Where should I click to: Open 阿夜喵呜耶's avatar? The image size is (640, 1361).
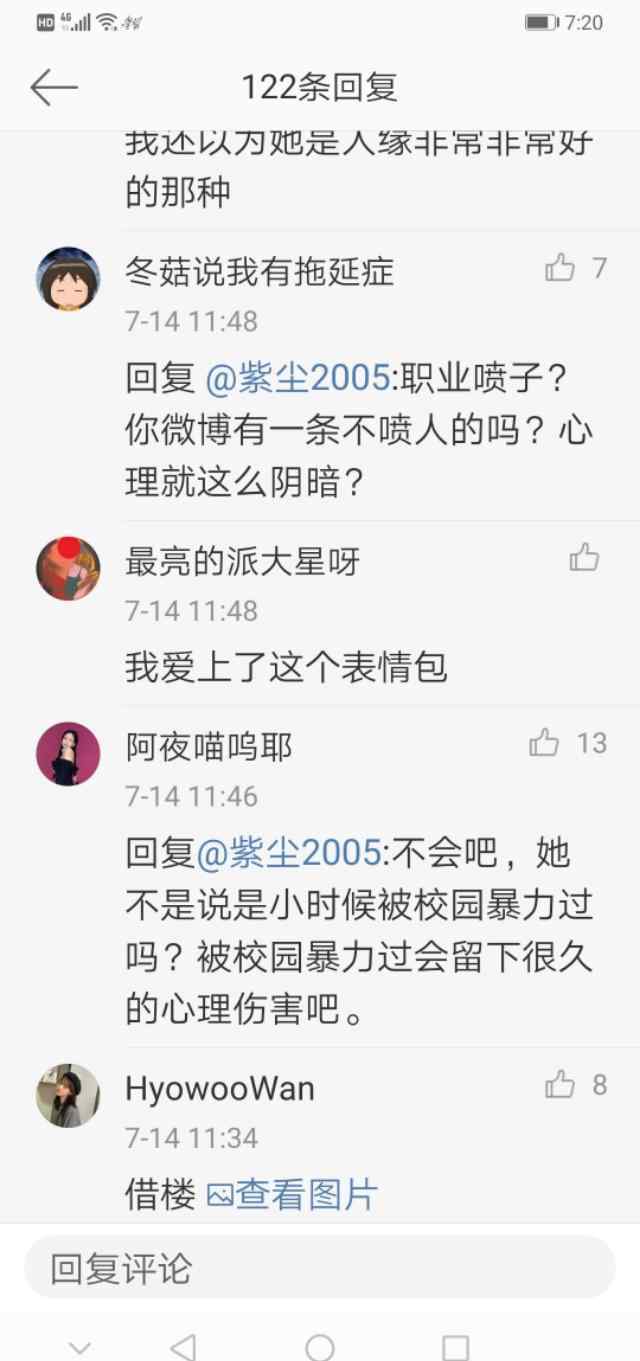[68, 753]
